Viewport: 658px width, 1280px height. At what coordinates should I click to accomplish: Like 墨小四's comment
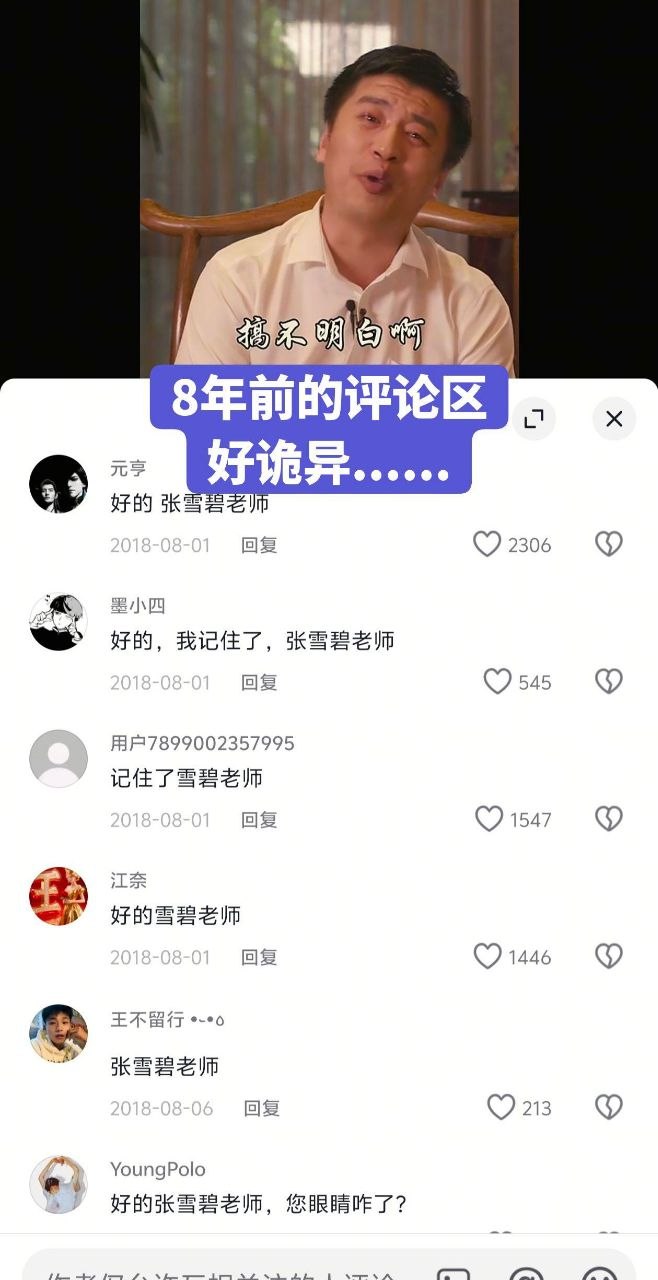click(498, 681)
